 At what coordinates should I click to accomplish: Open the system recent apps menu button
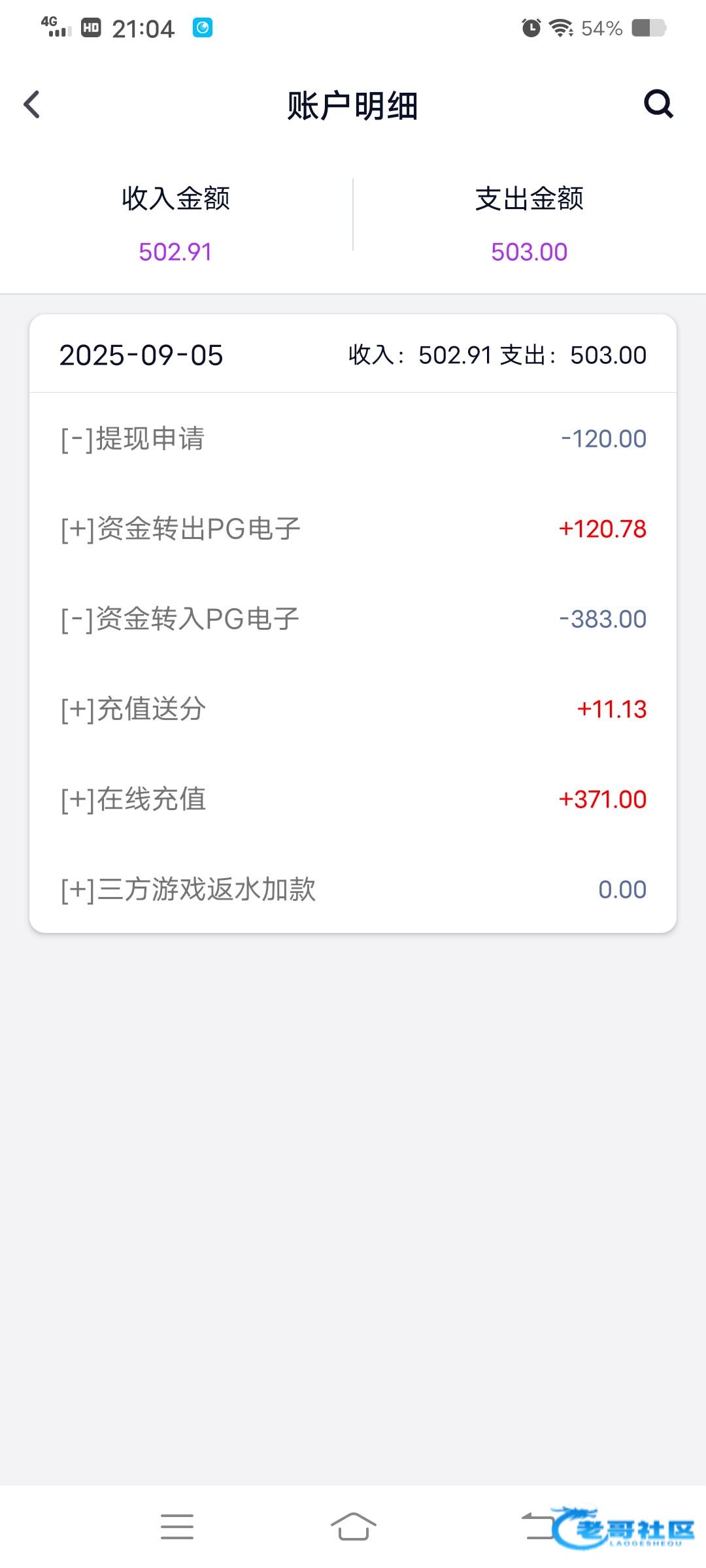tap(176, 1527)
